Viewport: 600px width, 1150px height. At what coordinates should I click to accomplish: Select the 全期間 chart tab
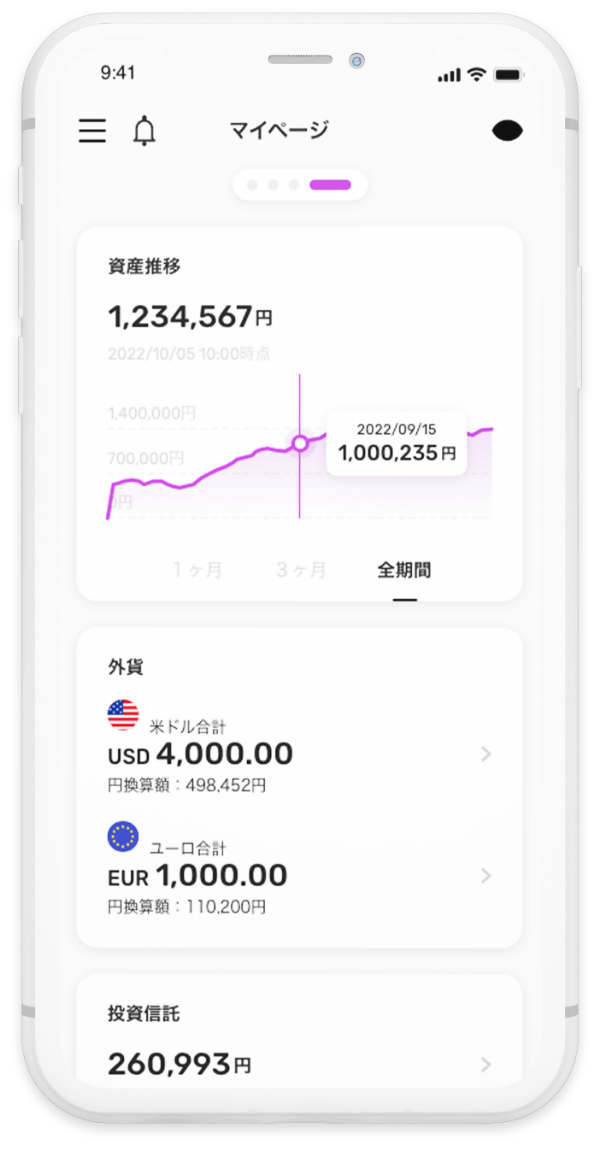(x=404, y=571)
